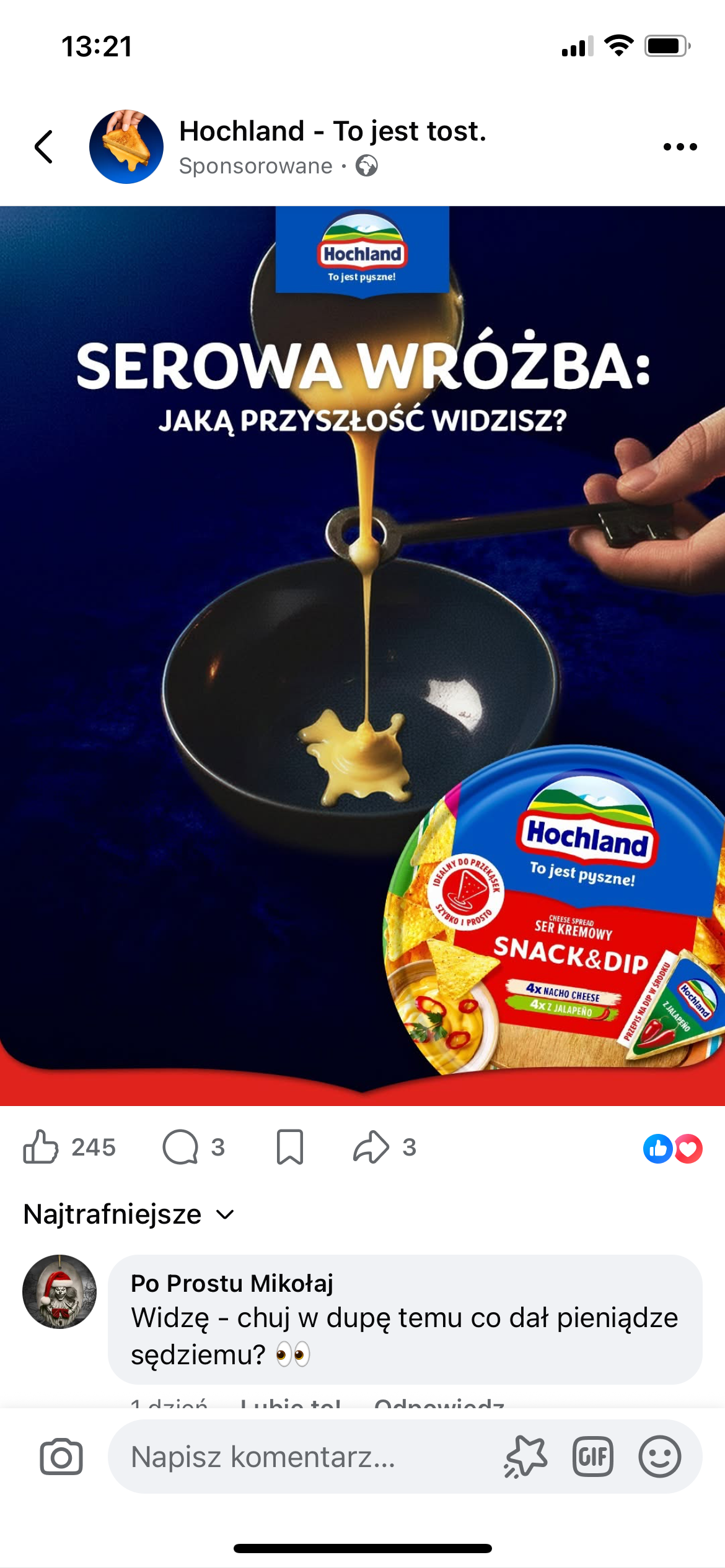View who reacted to the post

tap(672, 1149)
